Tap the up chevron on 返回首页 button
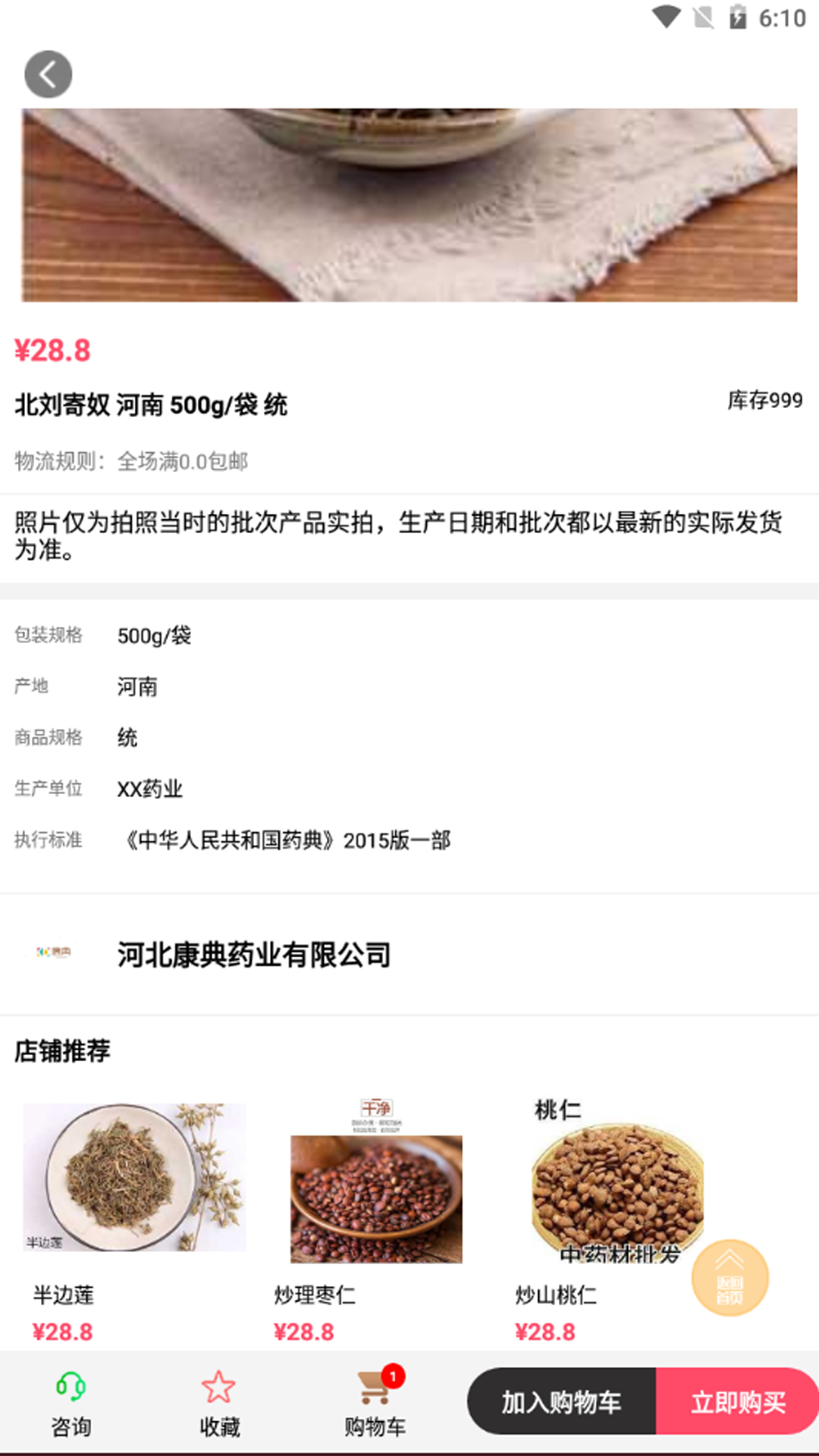This screenshot has width=819, height=1456. [730, 1260]
